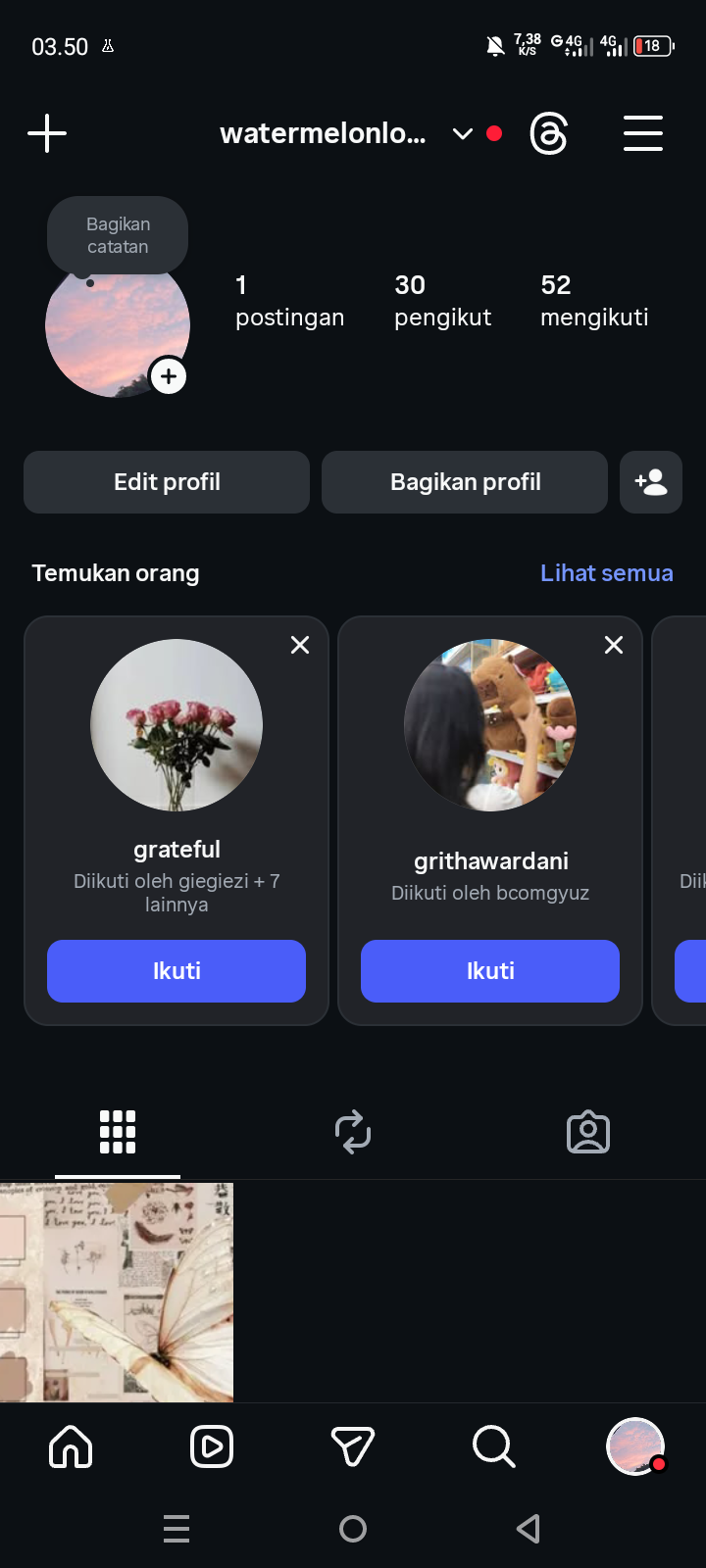The image size is (706, 1568).
Task: Tap the Bagikan profil button
Action: [x=465, y=482]
